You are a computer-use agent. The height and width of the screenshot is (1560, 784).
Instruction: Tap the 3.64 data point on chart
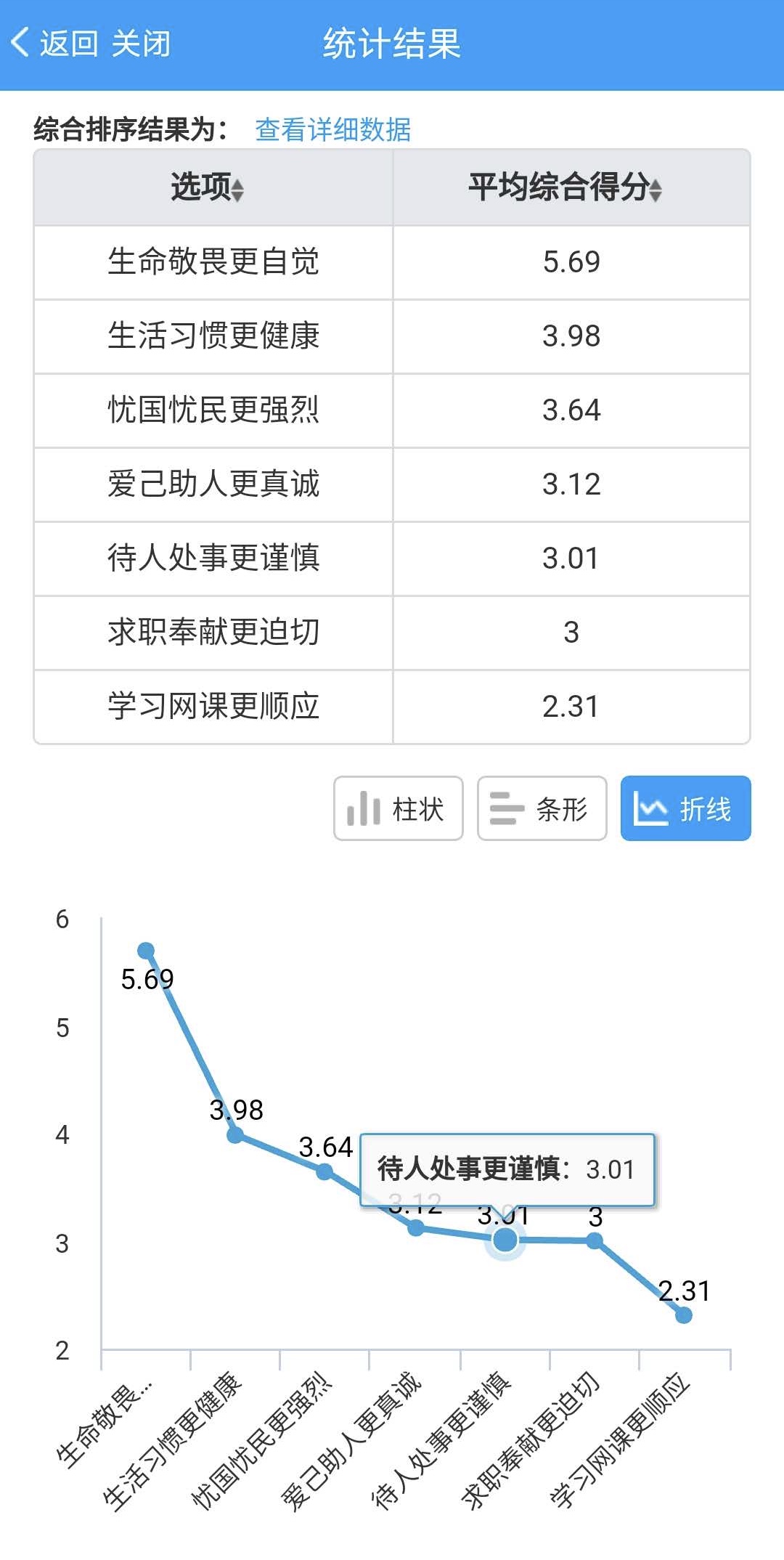[324, 1171]
